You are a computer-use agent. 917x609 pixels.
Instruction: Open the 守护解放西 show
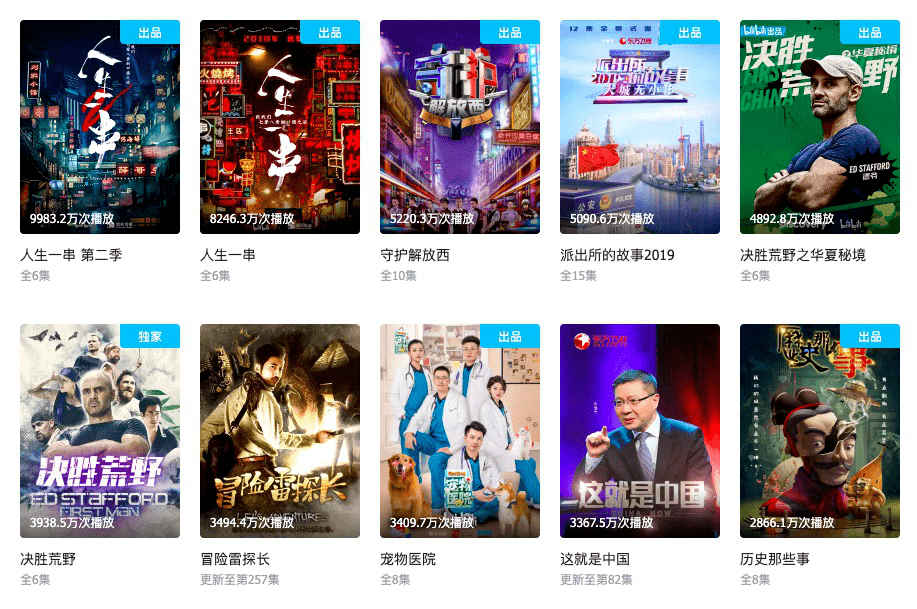point(460,127)
